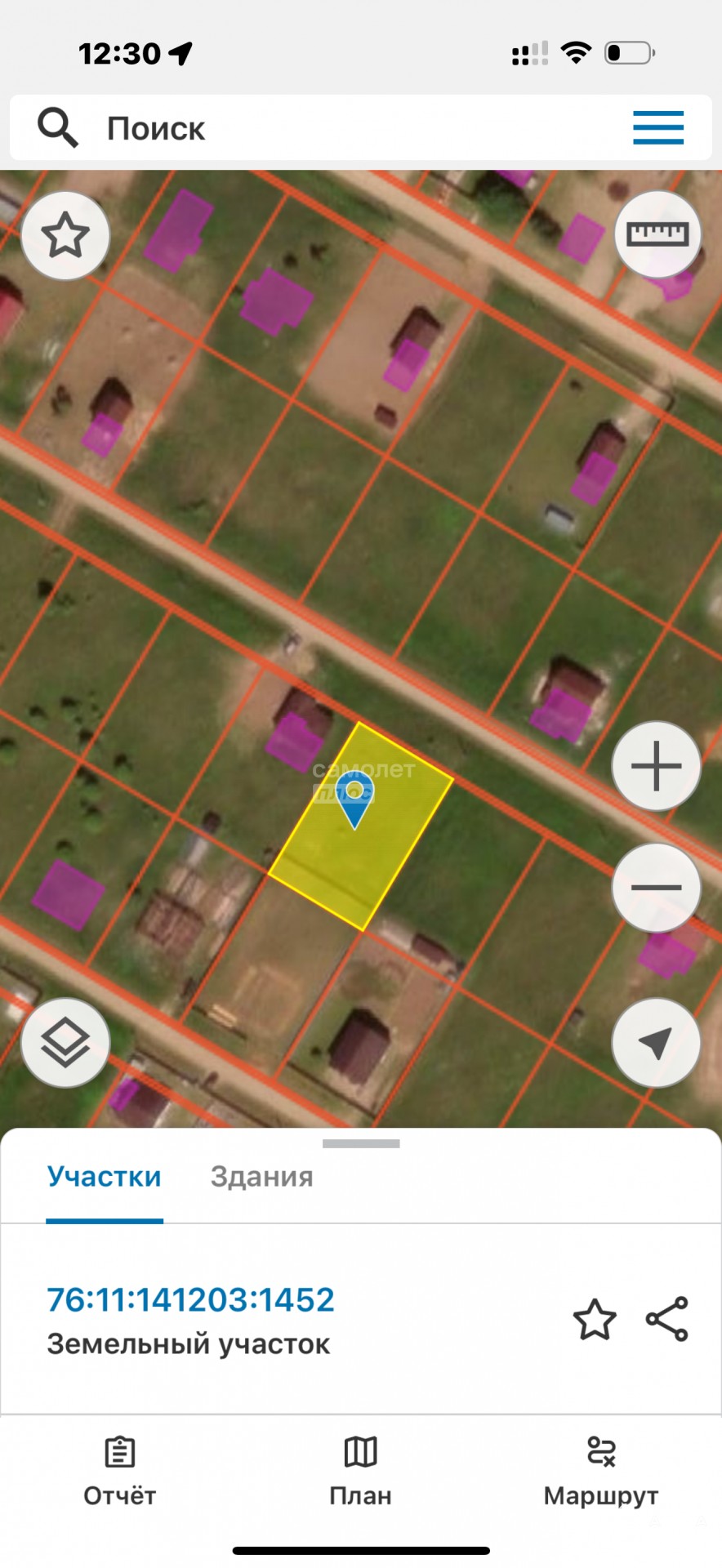
Task: Open the map layers selector
Action: pos(65,1042)
